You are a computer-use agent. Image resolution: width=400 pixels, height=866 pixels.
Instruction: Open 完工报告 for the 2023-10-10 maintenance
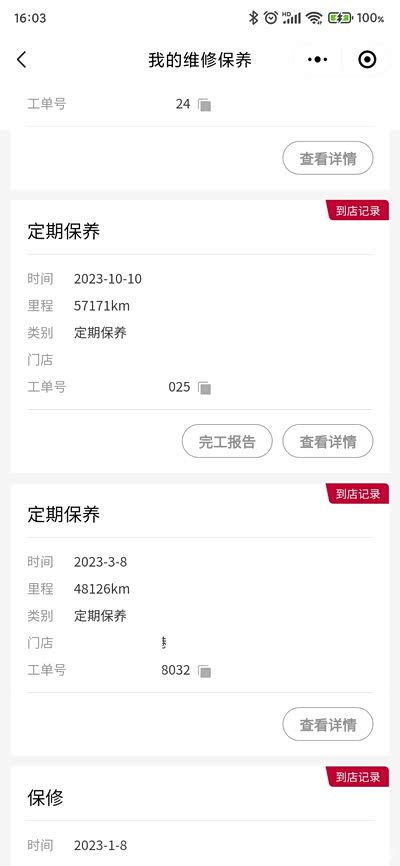(227, 441)
